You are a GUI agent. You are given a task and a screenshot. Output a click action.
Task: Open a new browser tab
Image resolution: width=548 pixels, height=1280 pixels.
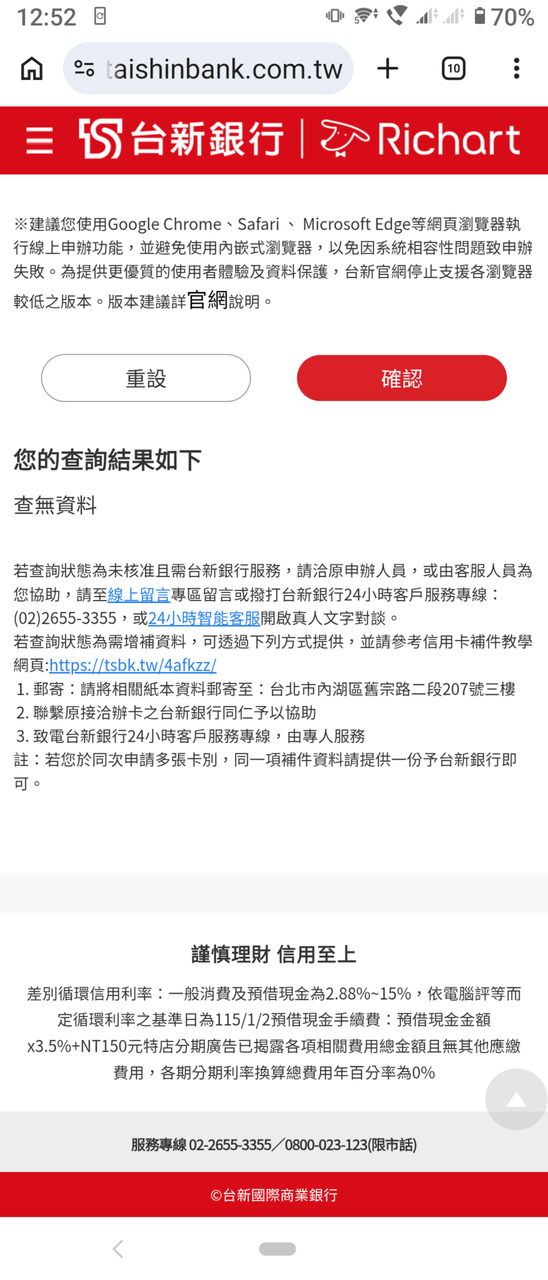(x=388, y=68)
